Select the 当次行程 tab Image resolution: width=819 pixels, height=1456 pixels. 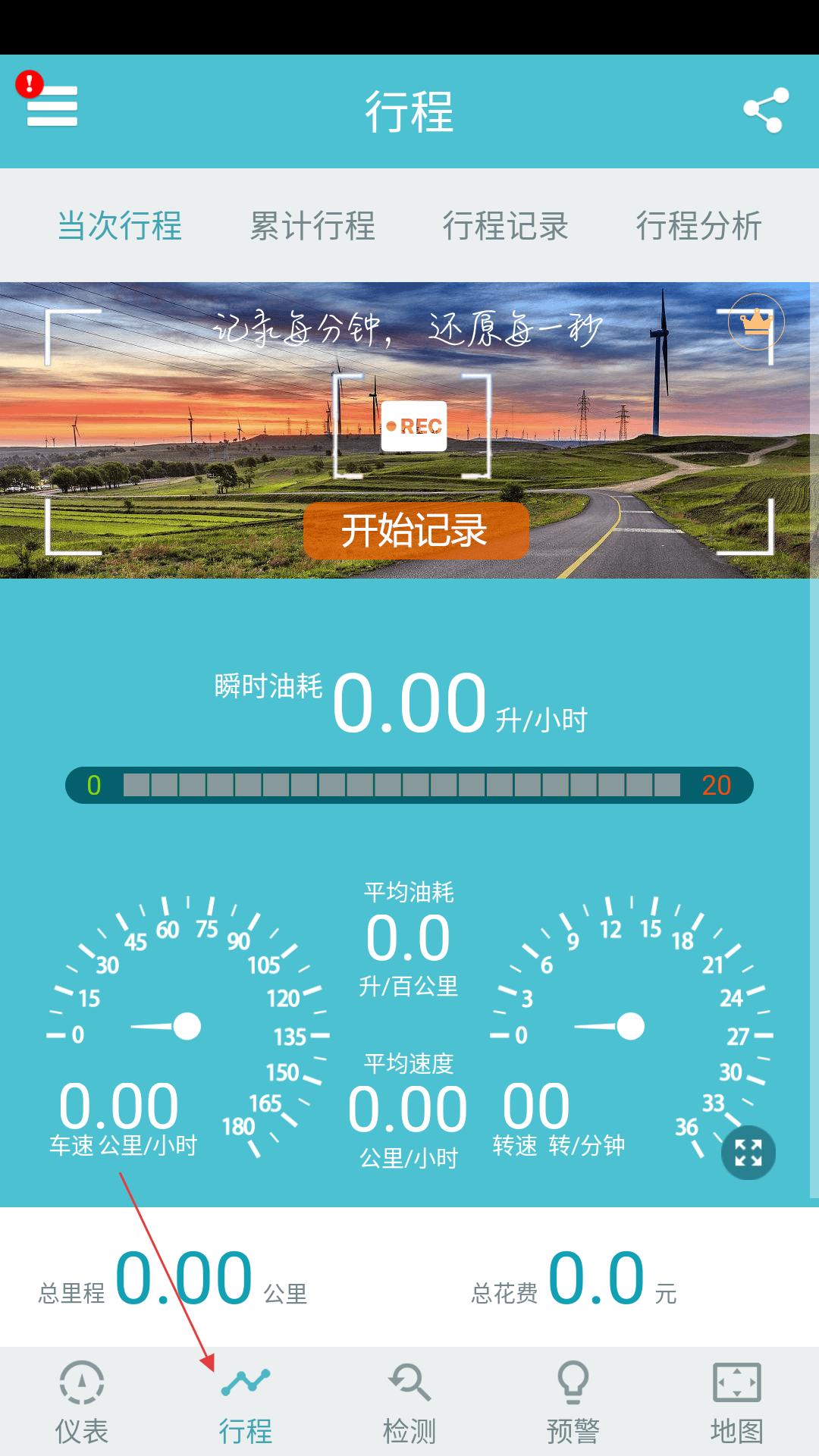coord(120,226)
